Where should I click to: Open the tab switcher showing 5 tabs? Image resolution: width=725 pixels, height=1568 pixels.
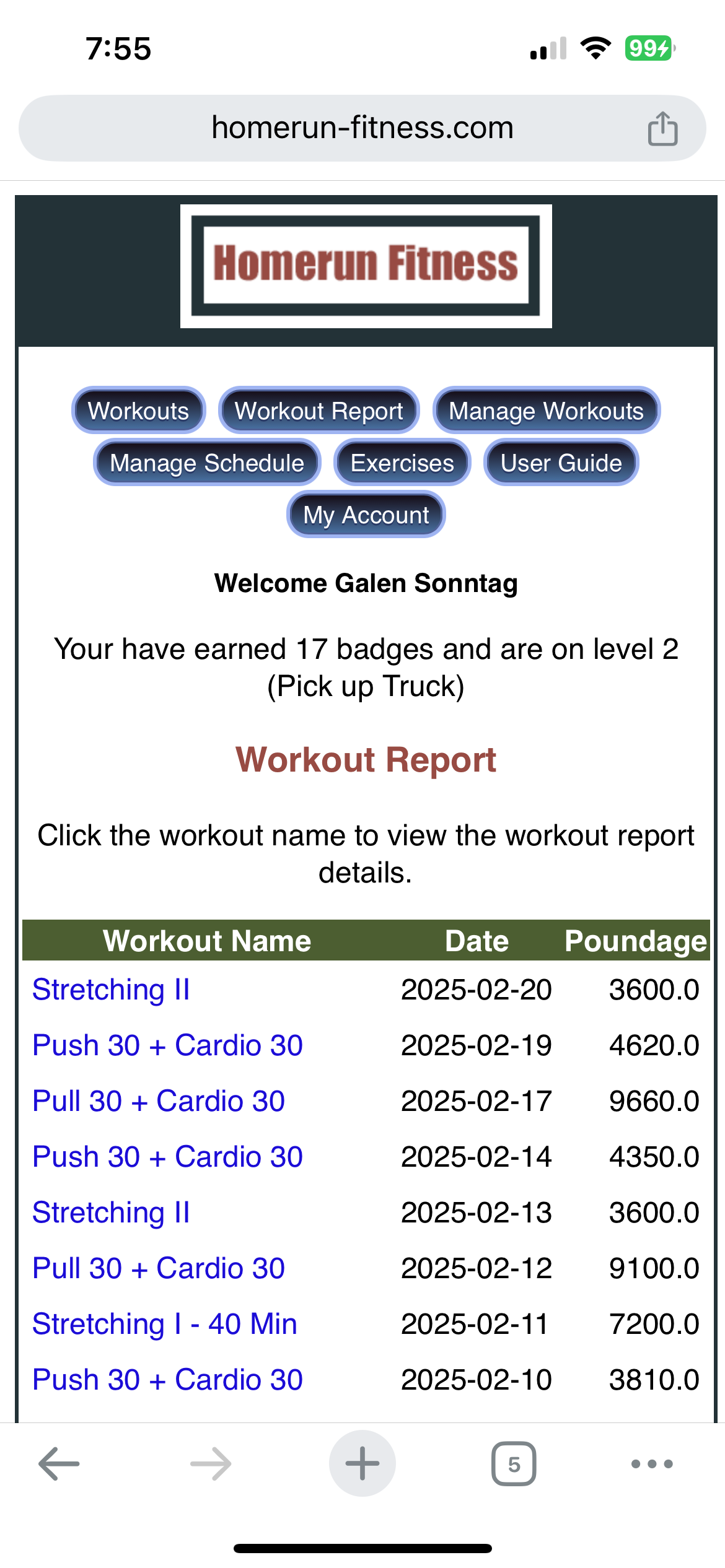tap(514, 1464)
